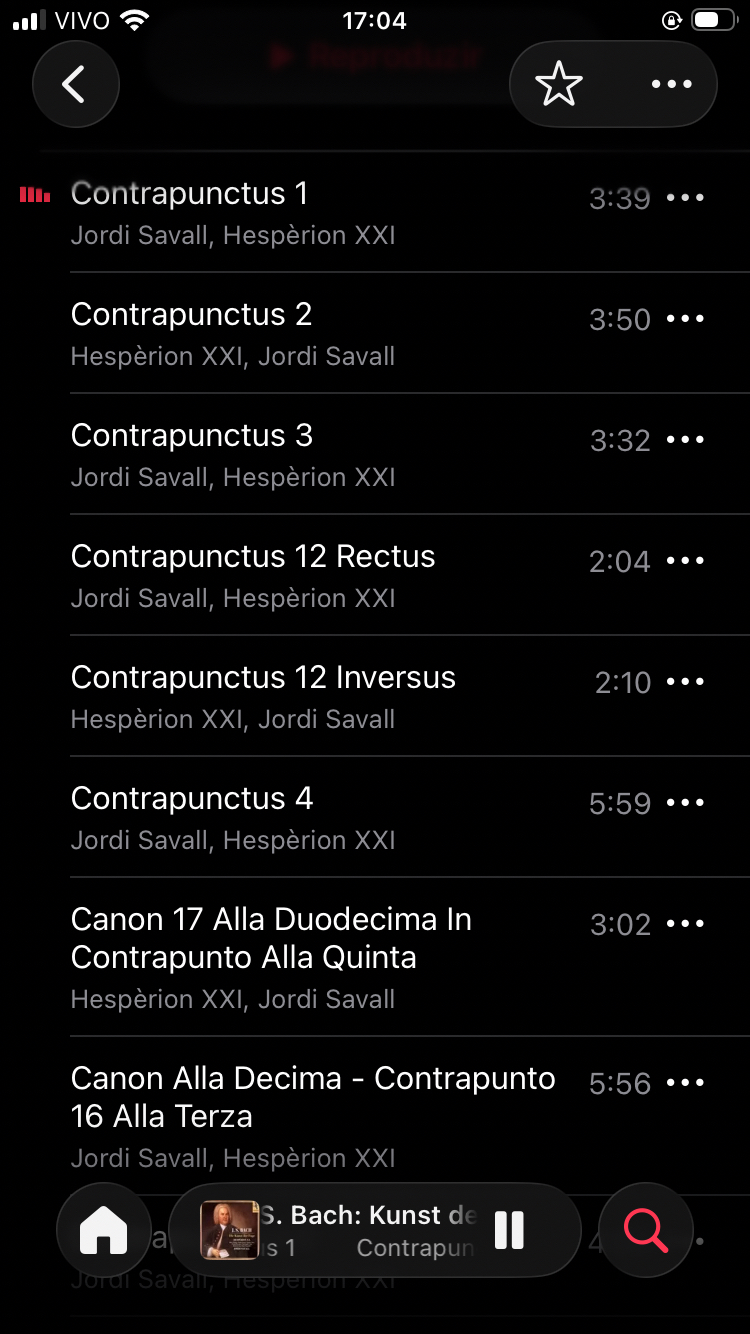
Task: Open the top overflow menu
Action: click(671, 84)
